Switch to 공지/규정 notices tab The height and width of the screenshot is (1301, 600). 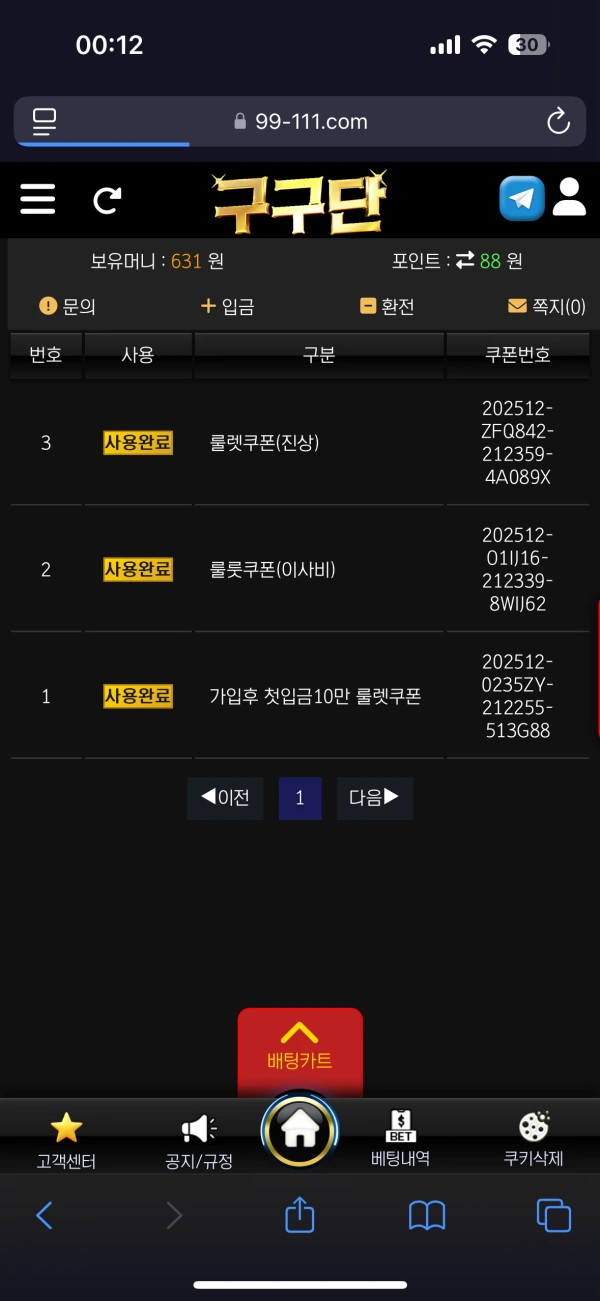click(199, 1140)
